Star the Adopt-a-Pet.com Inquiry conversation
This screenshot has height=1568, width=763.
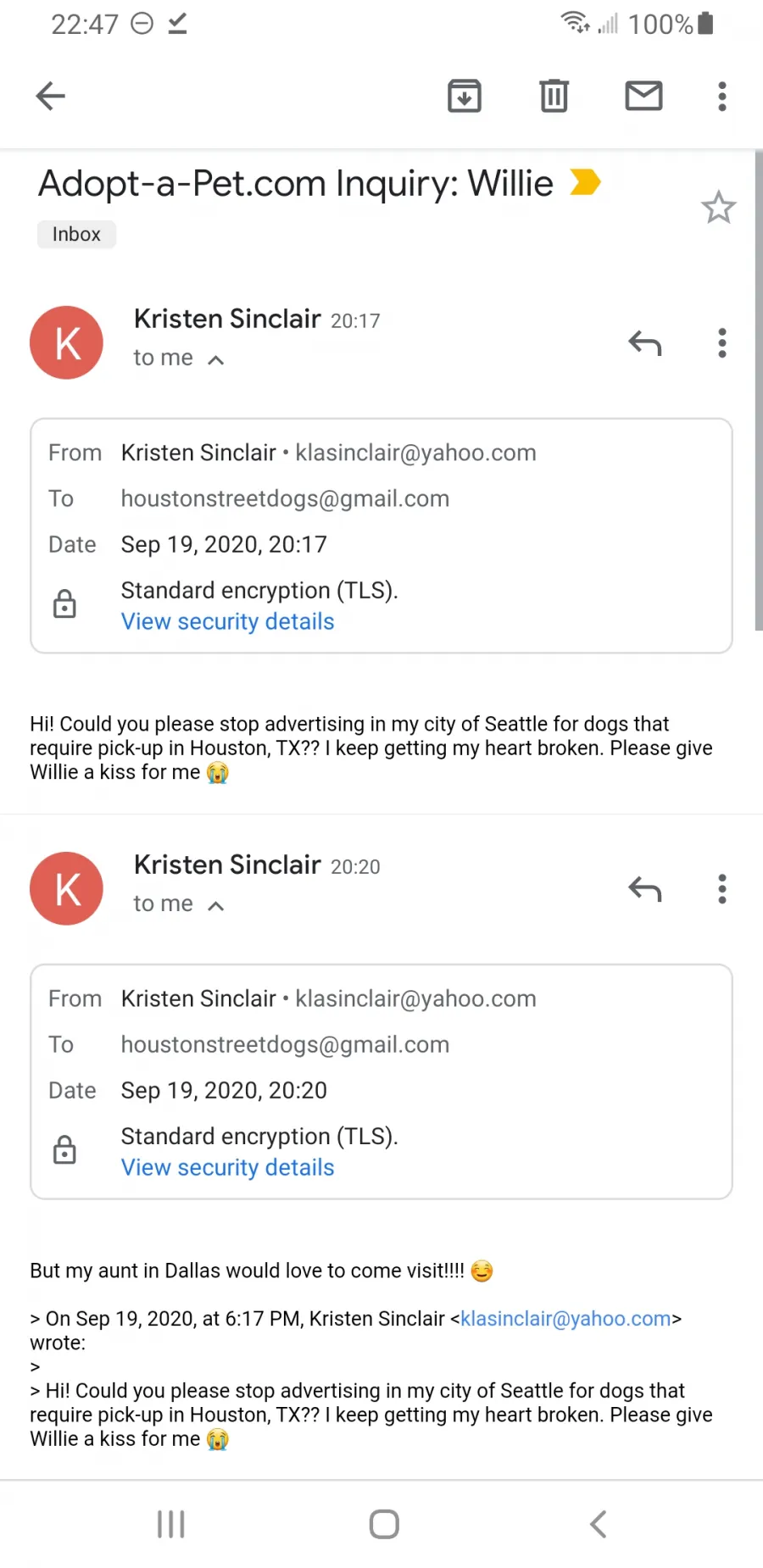click(718, 208)
